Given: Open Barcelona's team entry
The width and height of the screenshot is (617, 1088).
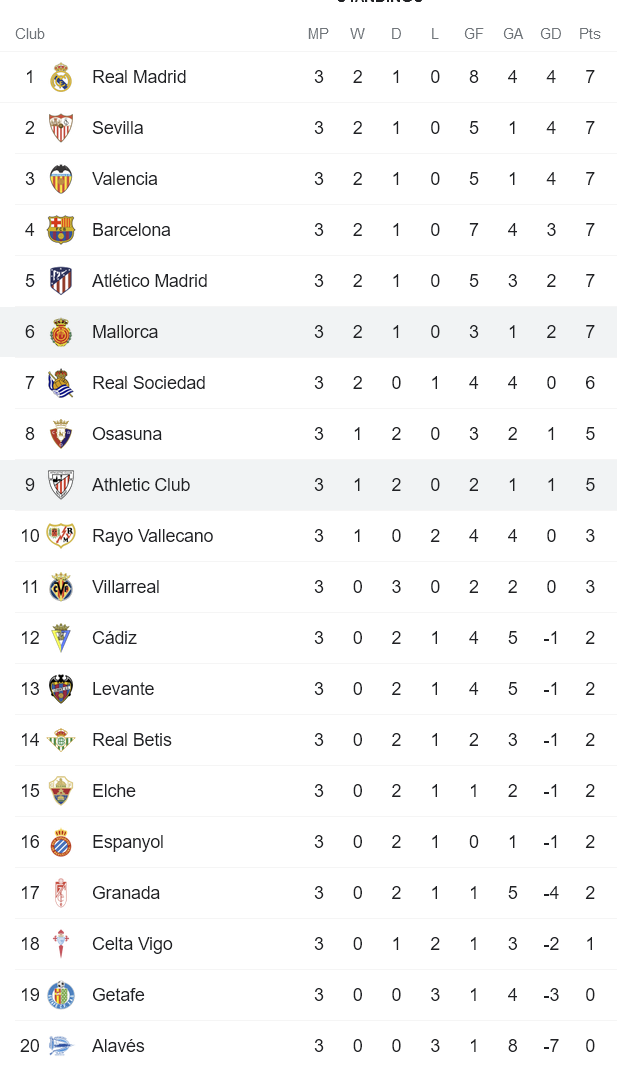Looking at the screenshot, I should point(131,230).
